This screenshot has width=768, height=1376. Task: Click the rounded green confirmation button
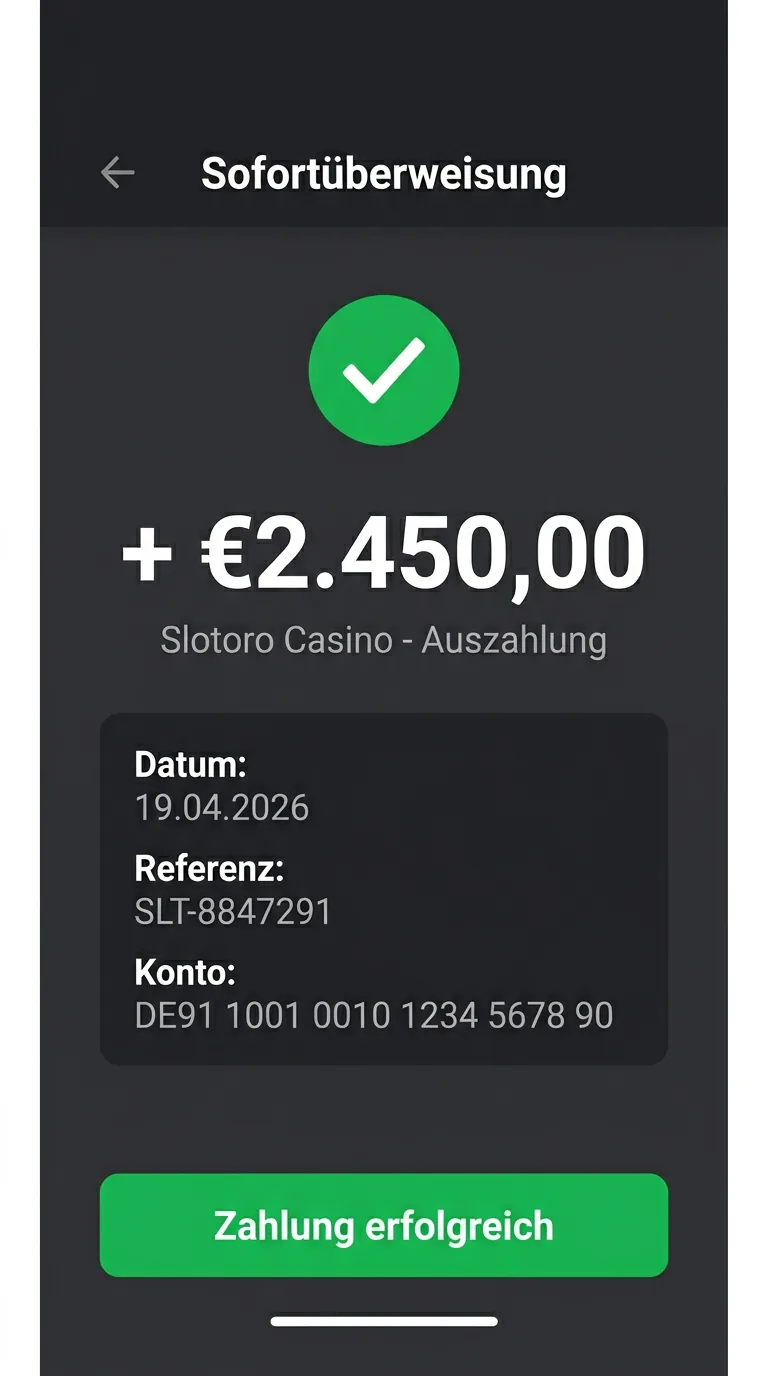pyautogui.click(x=384, y=1225)
